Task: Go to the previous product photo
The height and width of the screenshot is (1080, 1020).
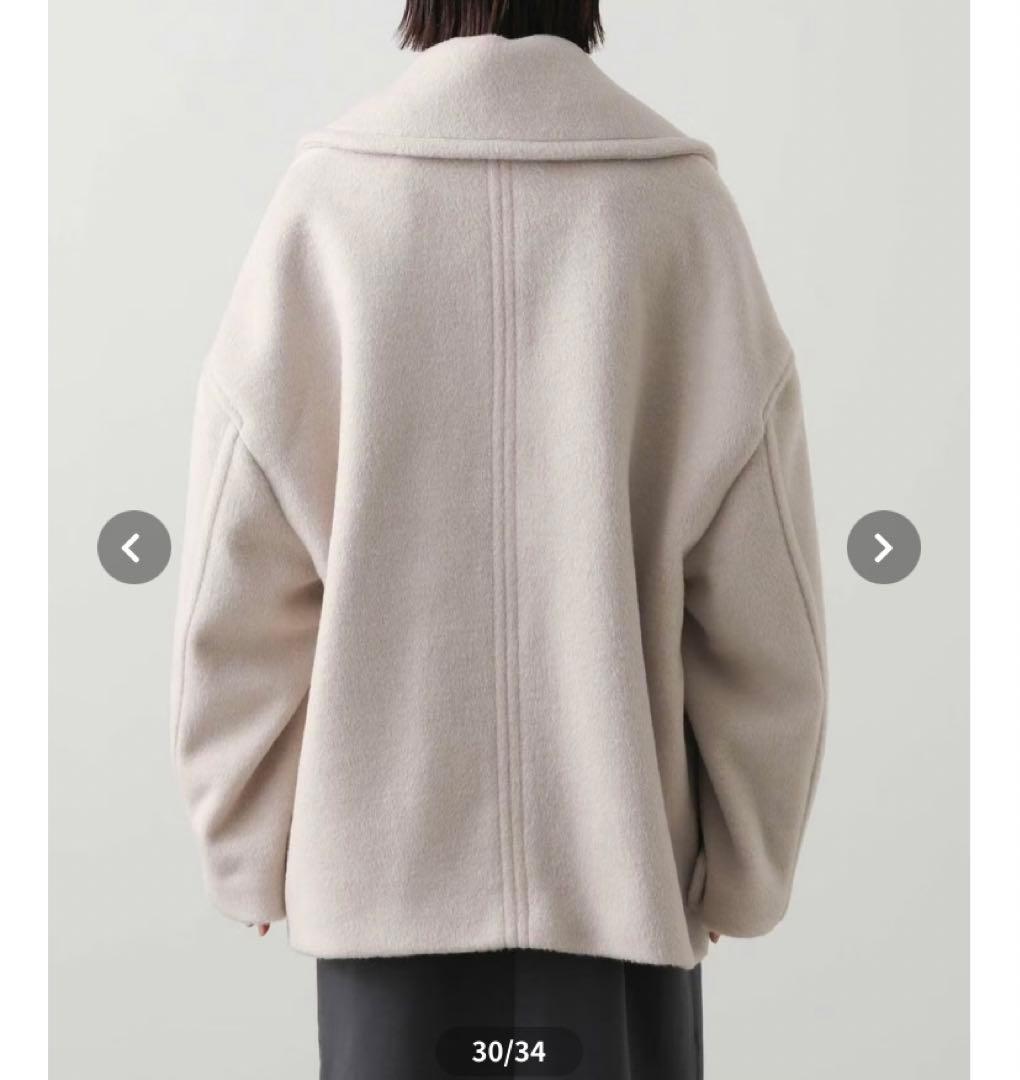Action: 134,547
